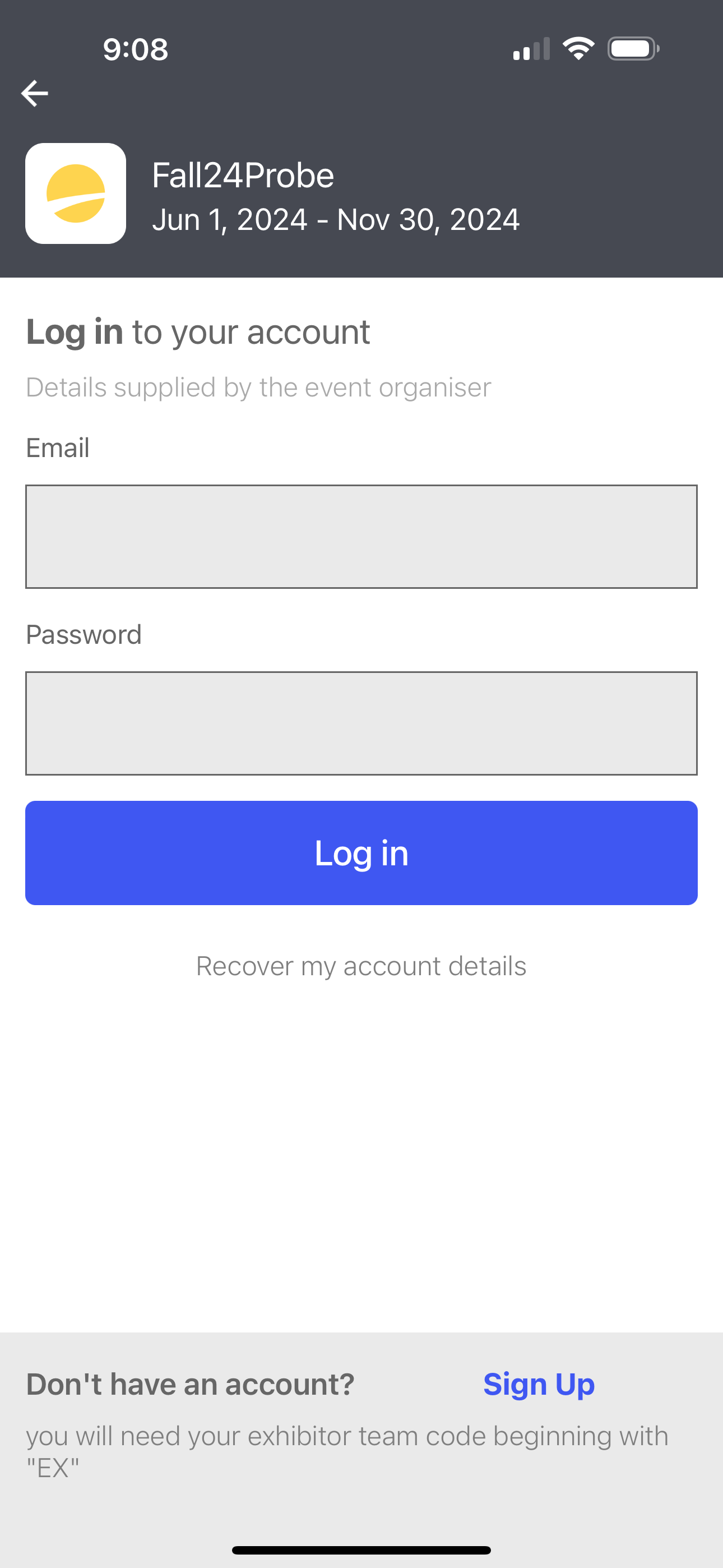Tap the Password field
The height and width of the screenshot is (1568, 723).
(361, 723)
